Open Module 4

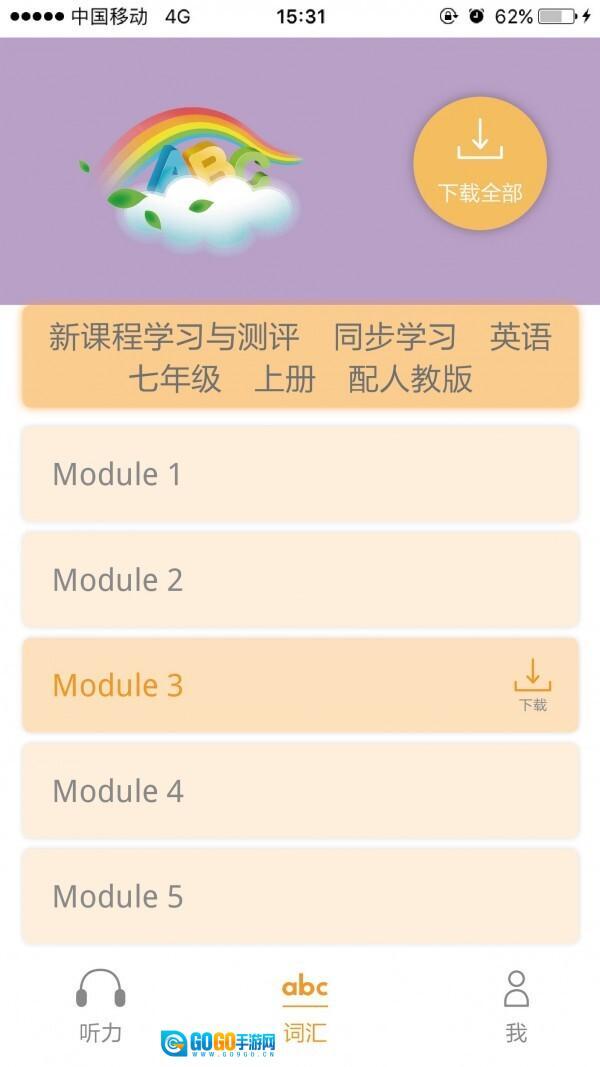coord(300,791)
